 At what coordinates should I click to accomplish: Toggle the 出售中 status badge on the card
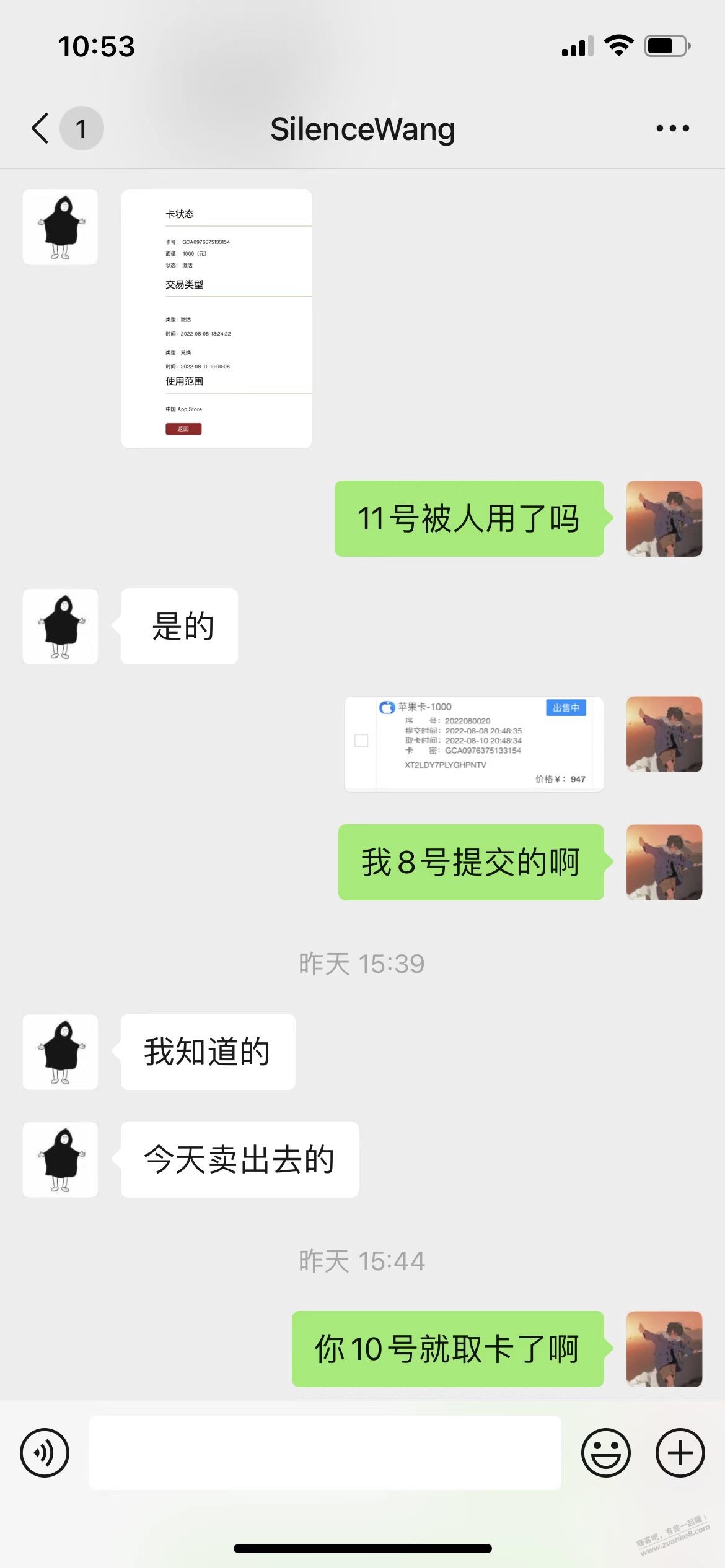click(x=565, y=708)
